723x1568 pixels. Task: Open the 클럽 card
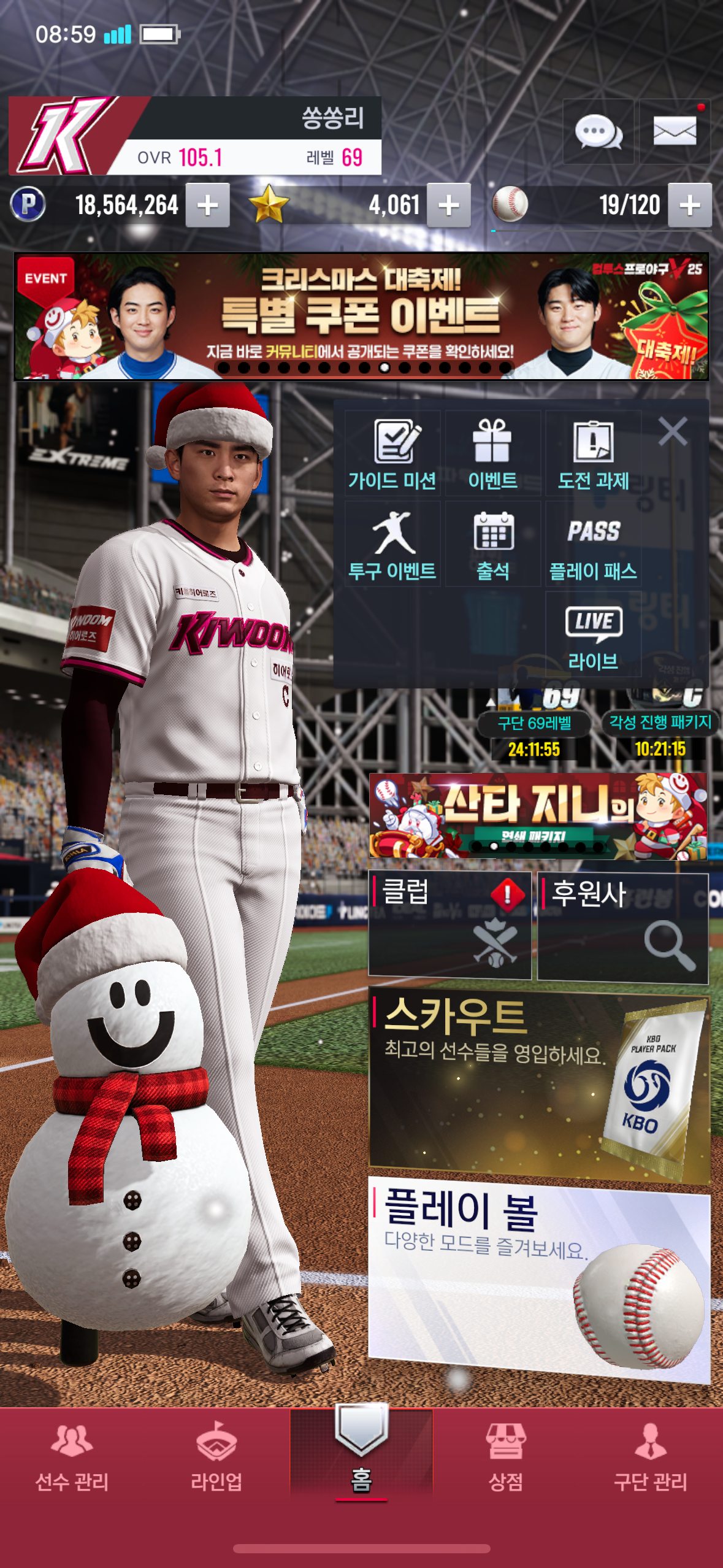[449, 924]
